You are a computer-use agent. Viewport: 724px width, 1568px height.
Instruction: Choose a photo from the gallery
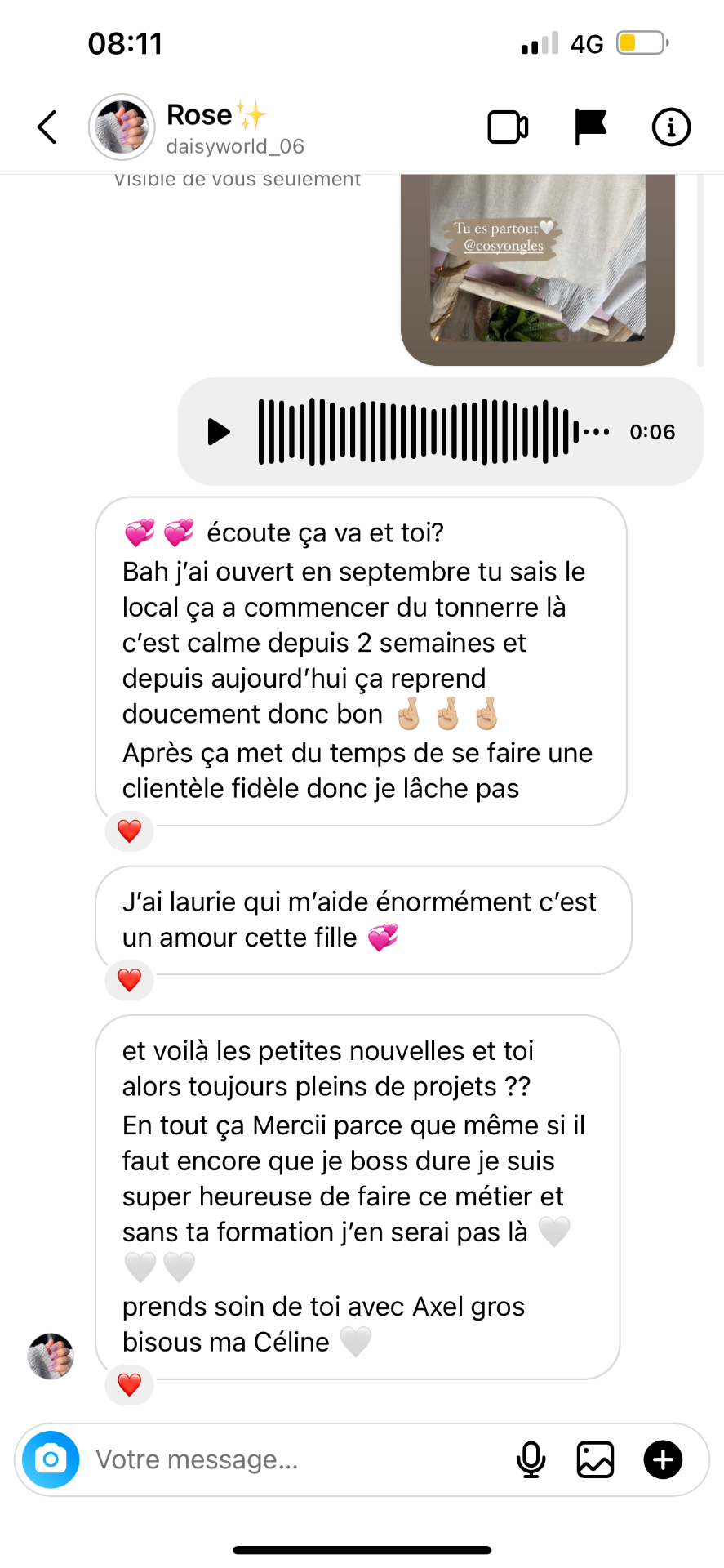pyautogui.click(x=595, y=1459)
